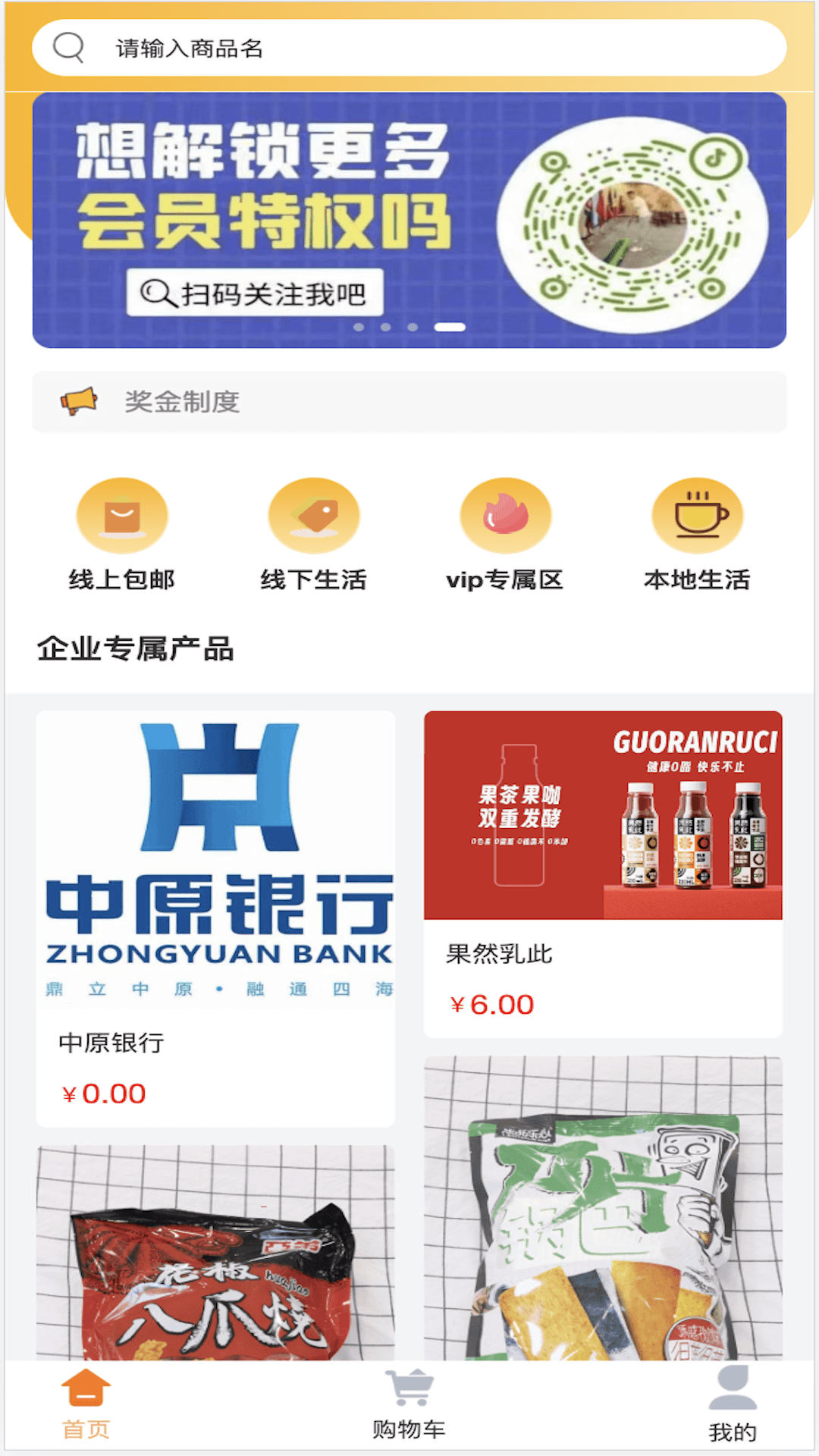This screenshot has height=1456, width=819.
Task: Switch to the 购物车 tab
Action: click(408, 1426)
